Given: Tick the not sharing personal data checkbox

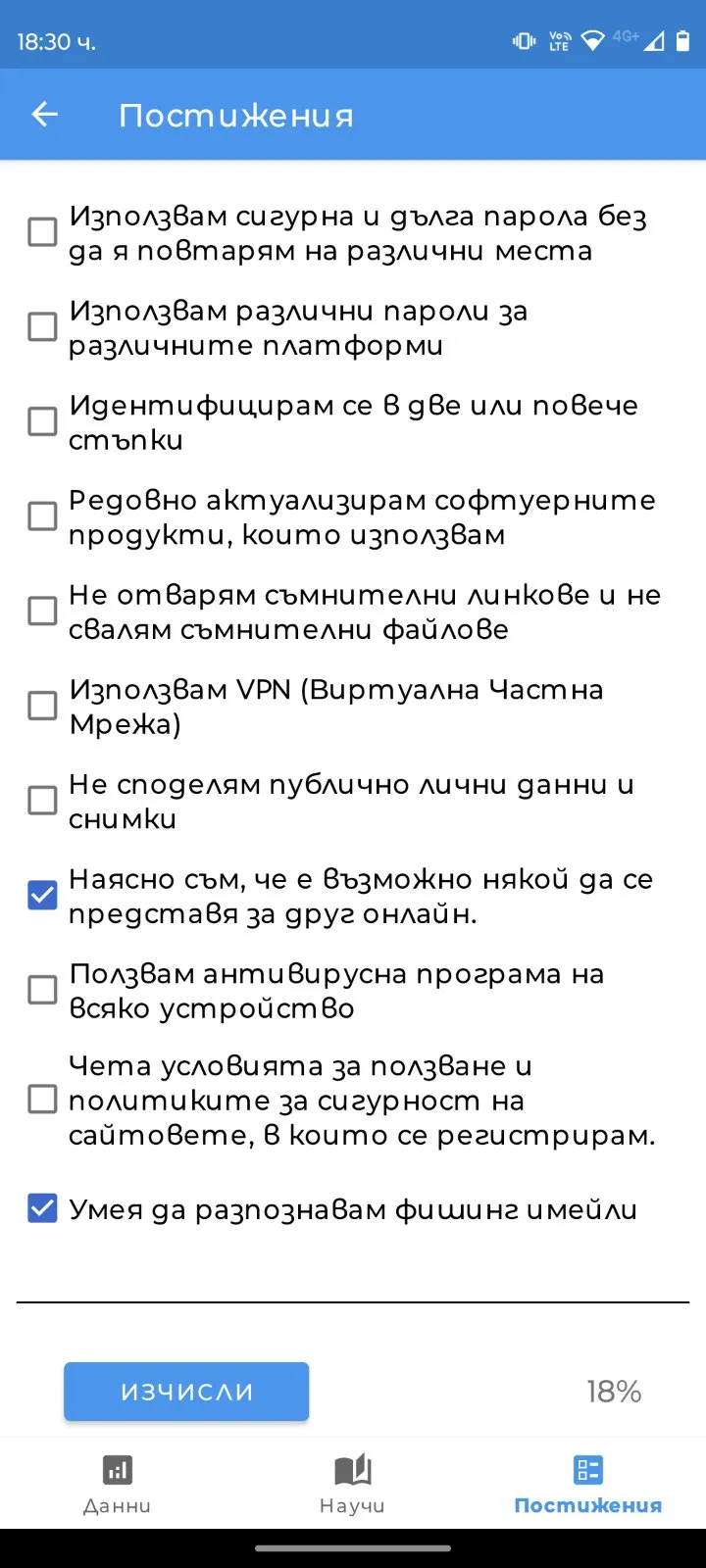Looking at the screenshot, I should pyautogui.click(x=42, y=801).
